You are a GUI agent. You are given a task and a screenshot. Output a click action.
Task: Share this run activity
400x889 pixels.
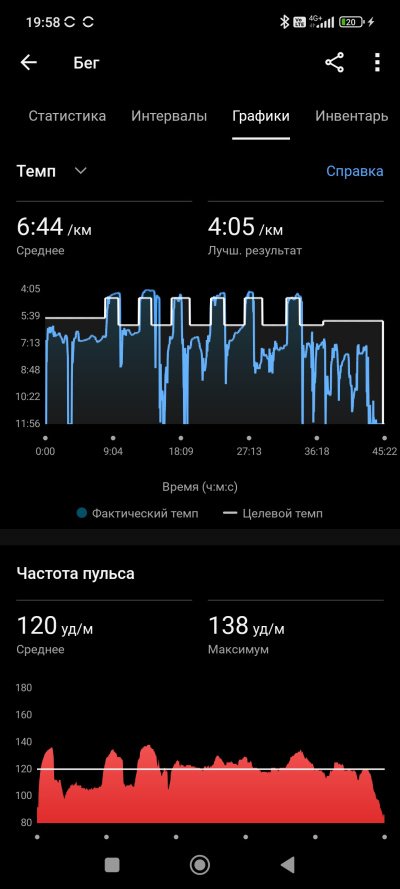tap(334, 62)
